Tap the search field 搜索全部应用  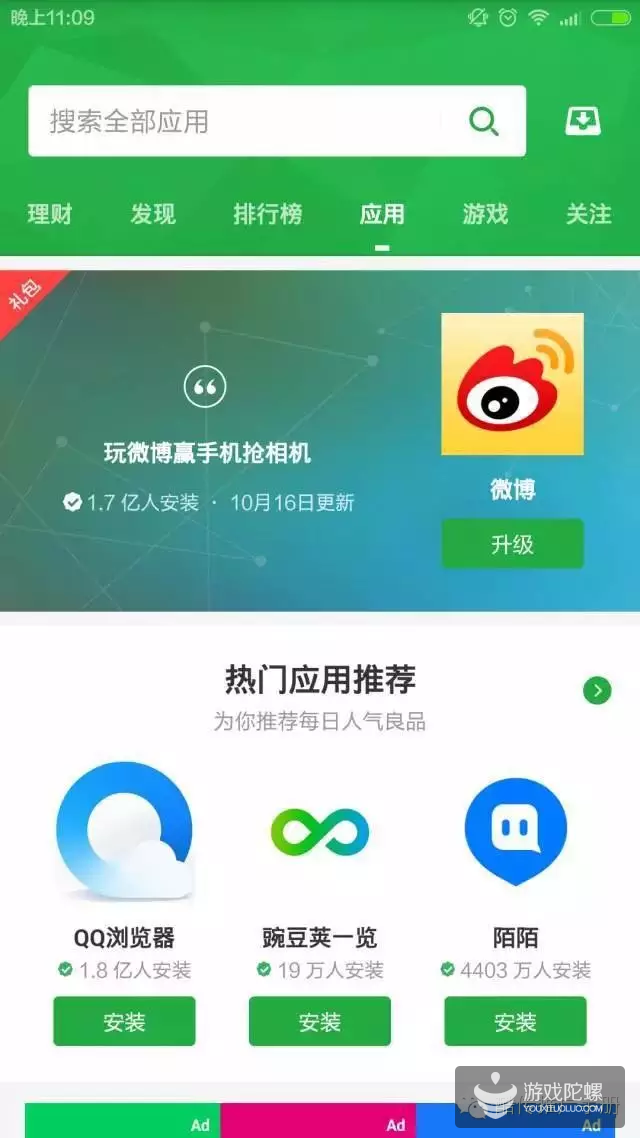click(240, 122)
